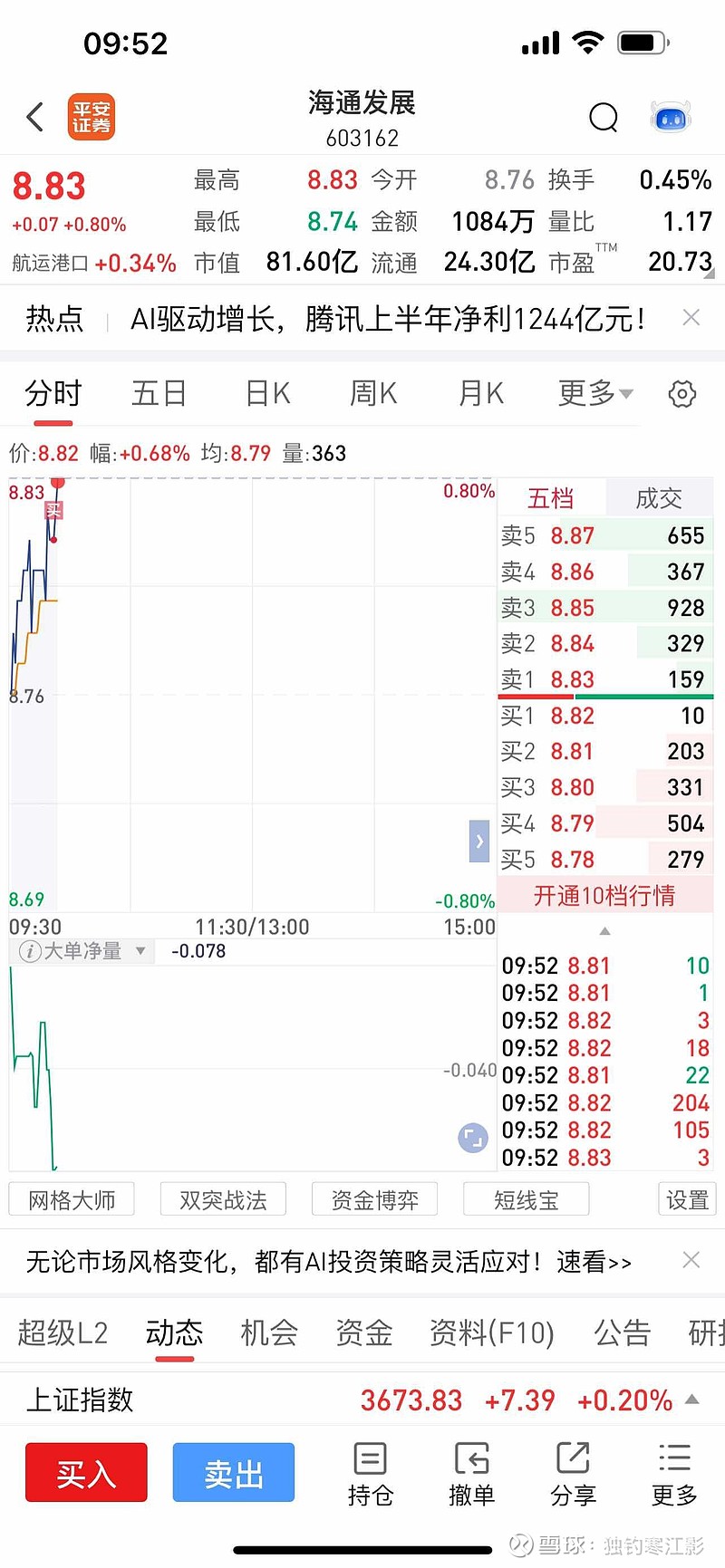Open the stock search icon
The width and height of the screenshot is (725, 1568).
point(604,117)
